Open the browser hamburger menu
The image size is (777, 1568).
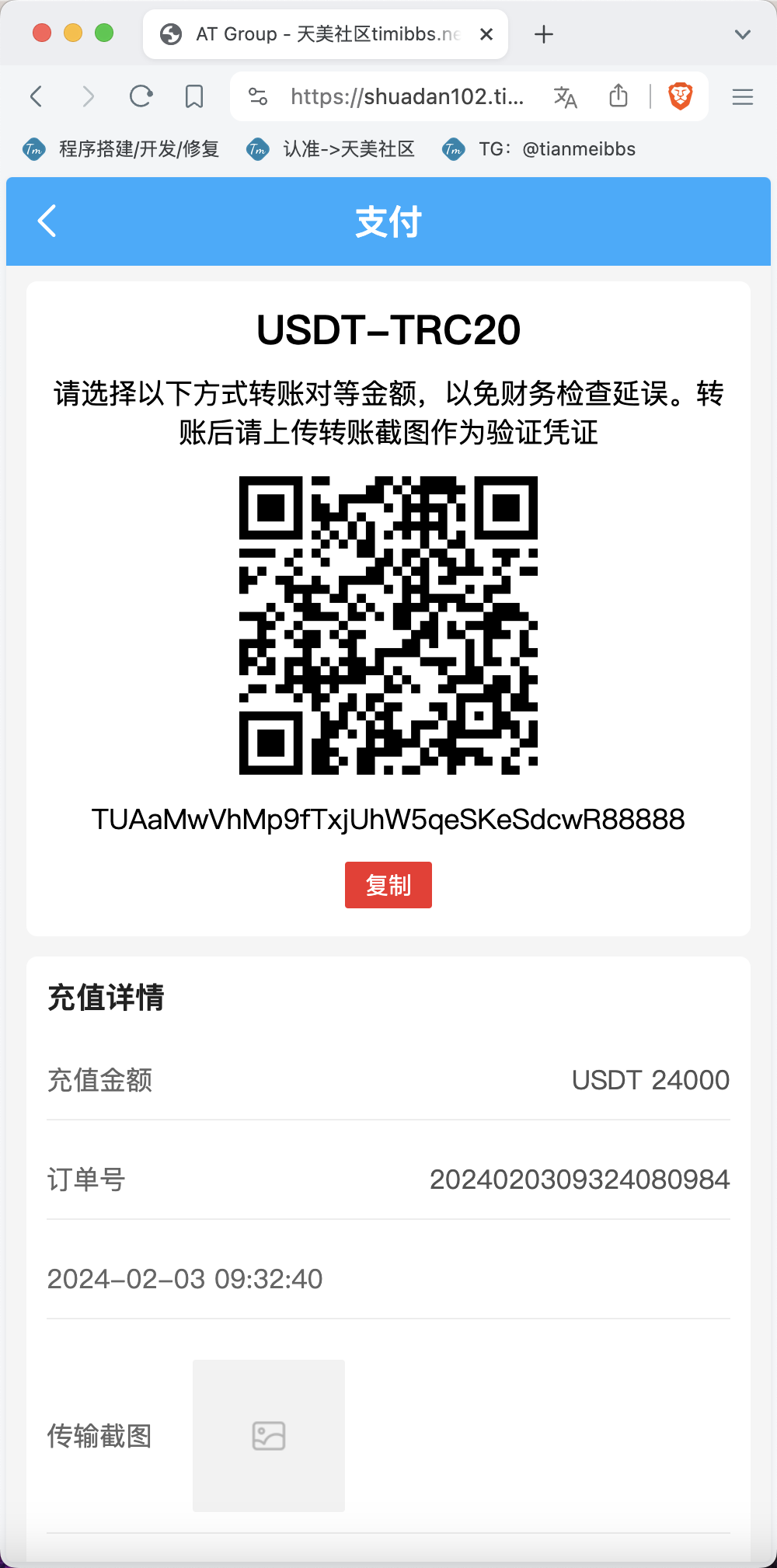pyautogui.click(x=742, y=96)
